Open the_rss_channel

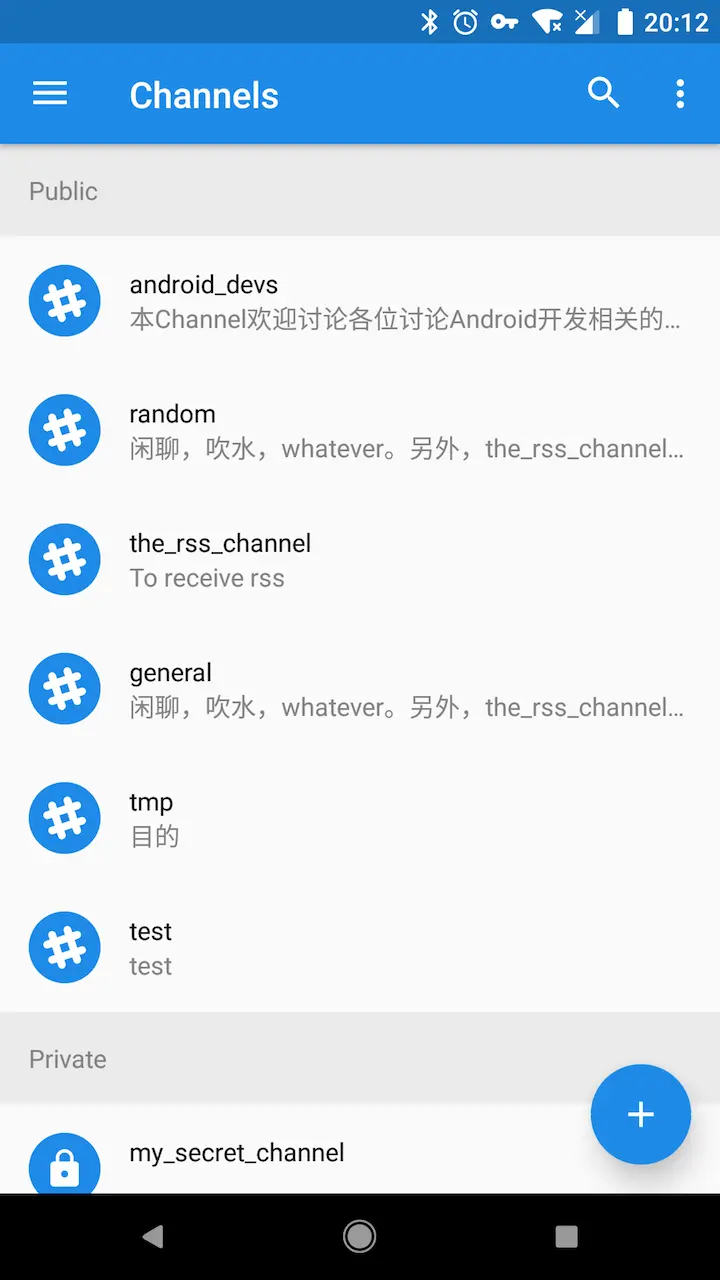pyautogui.click(x=360, y=560)
